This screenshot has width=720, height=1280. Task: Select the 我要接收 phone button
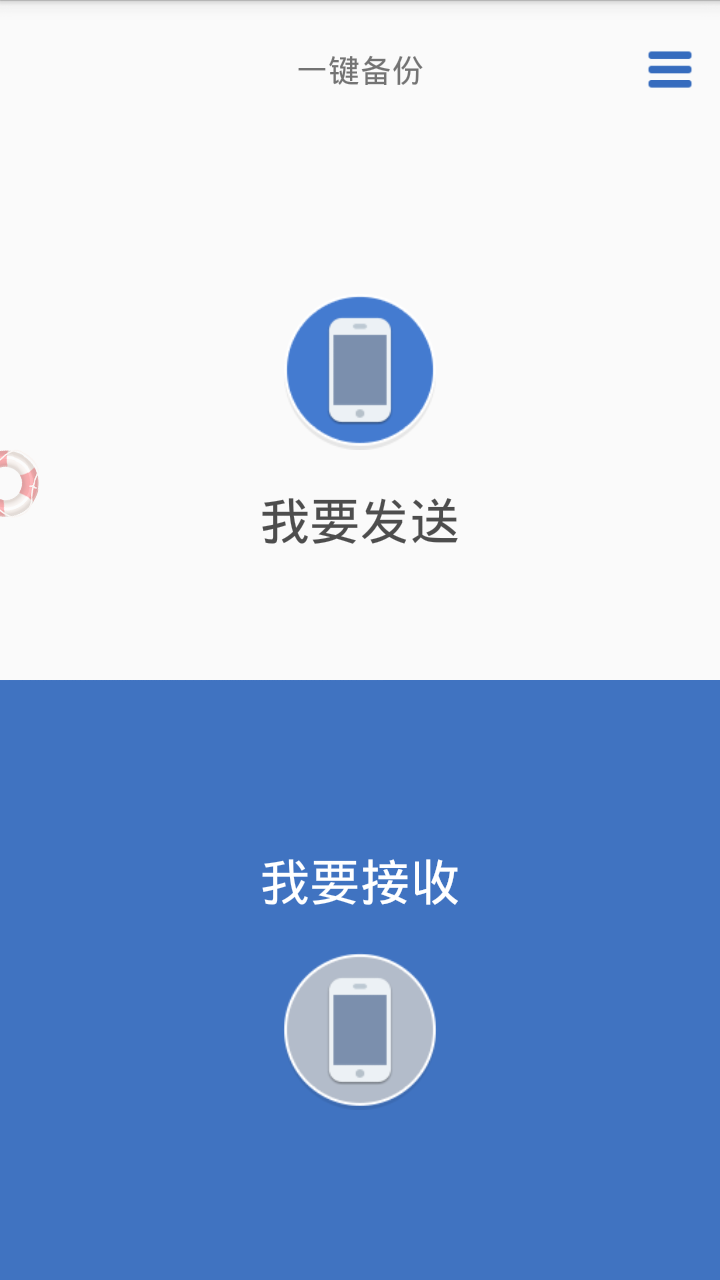(x=360, y=1030)
